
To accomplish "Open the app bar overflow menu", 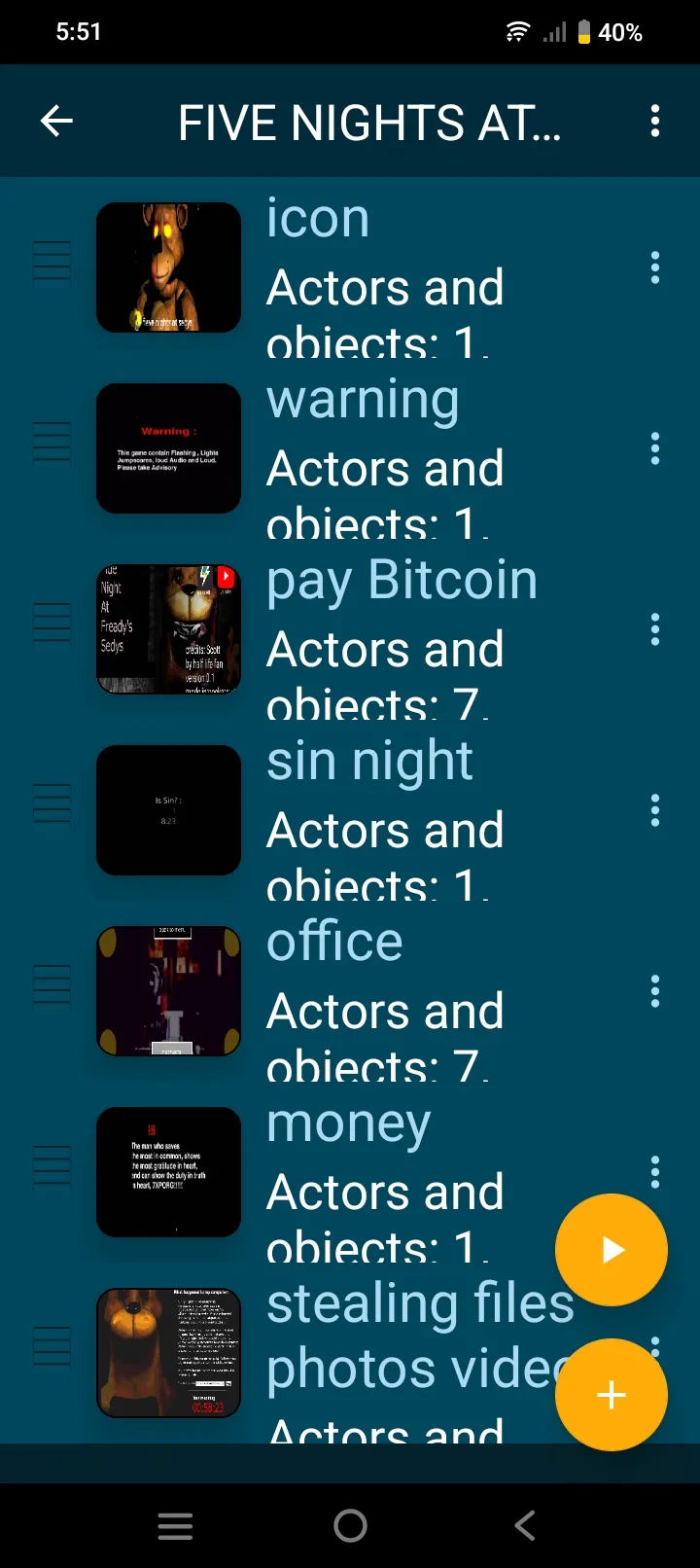I will [655, 122].
